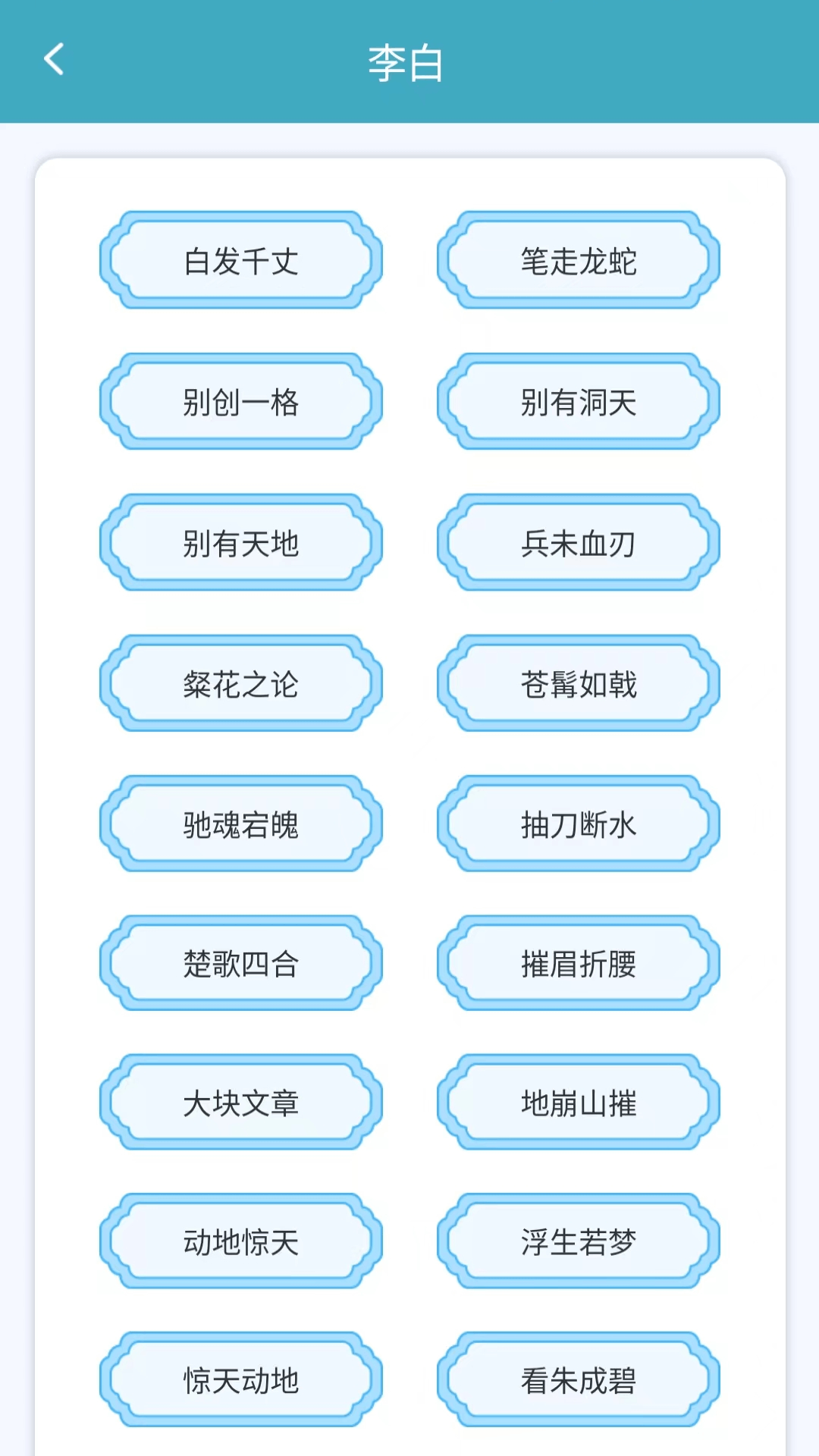The width and height of the screenshot is (819, 1456).
Task: Choose the 兵未血刃 button
Action: click(x=578, y=543)
